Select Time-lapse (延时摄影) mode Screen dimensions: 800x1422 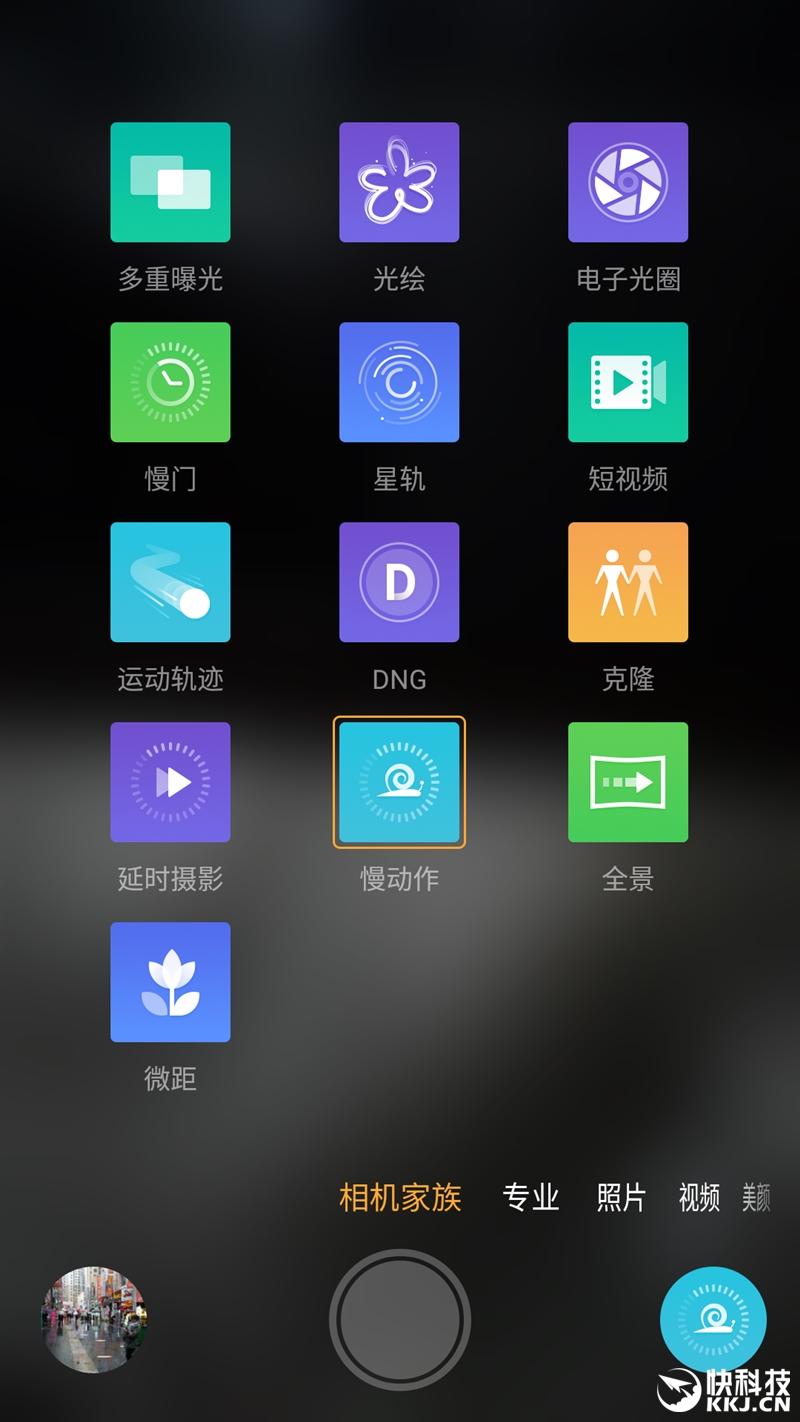click(170, 782)
